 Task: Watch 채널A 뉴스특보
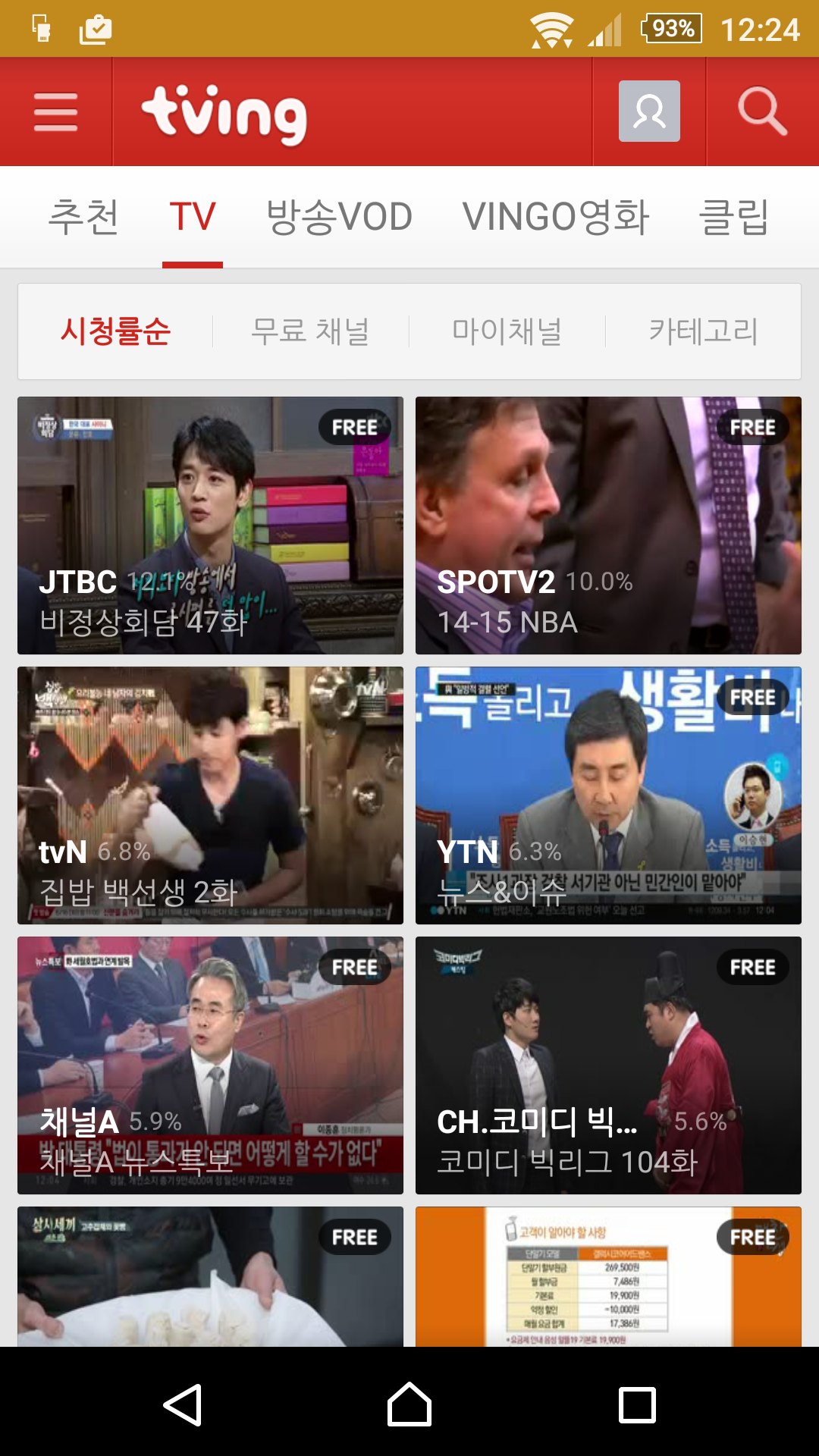click(210, 1065)
